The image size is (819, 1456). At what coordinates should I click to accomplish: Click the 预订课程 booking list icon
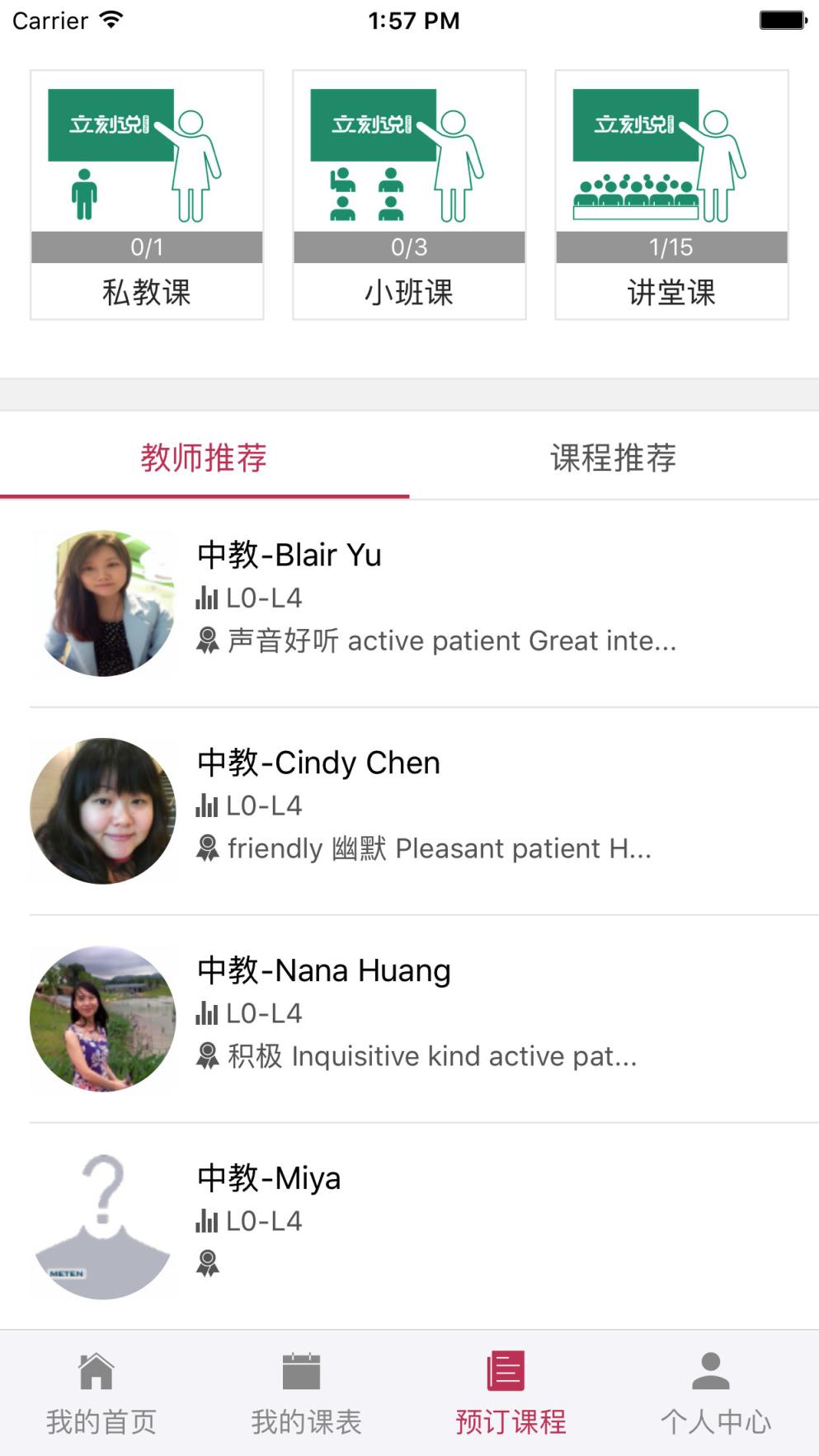click(506, 1369)
